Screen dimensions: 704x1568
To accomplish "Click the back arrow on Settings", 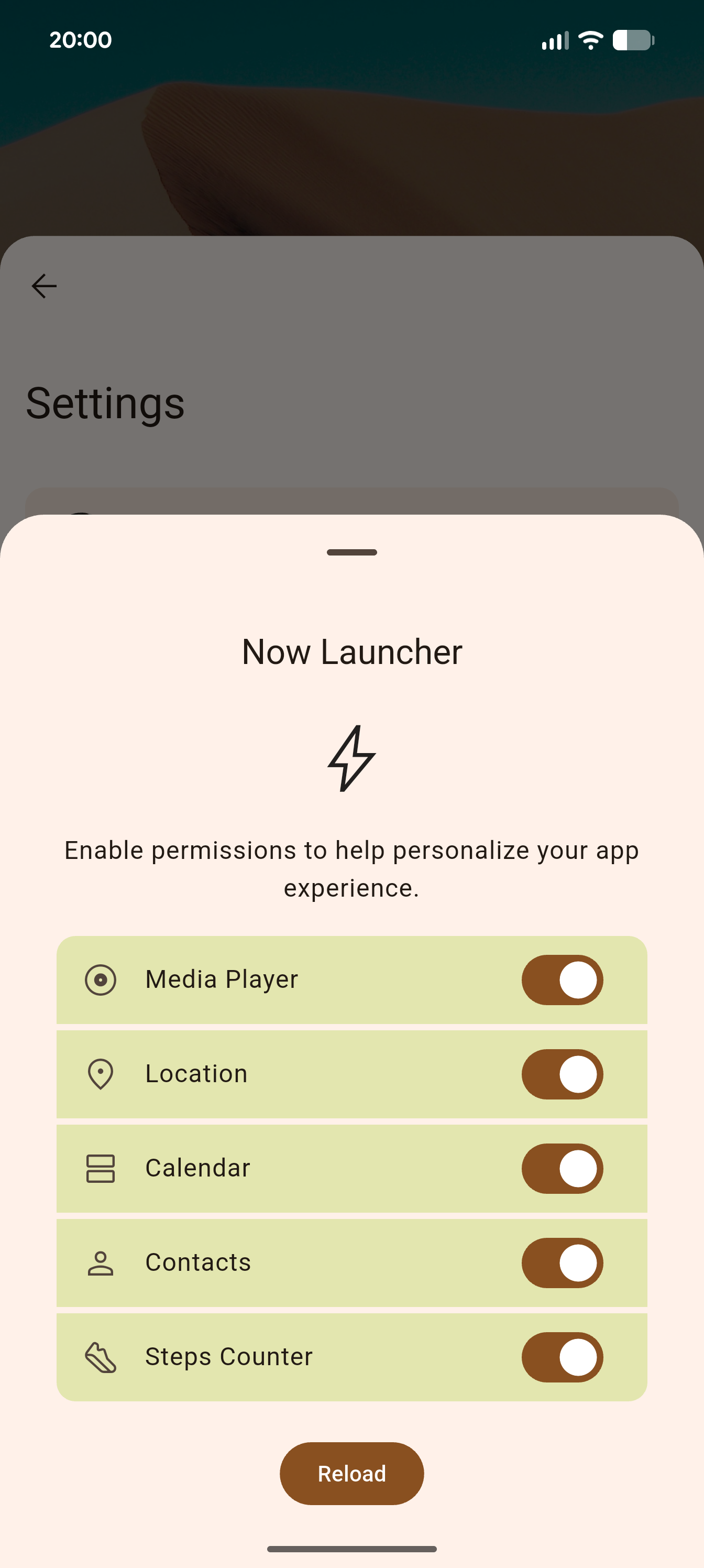I will (x=43, y=285).
